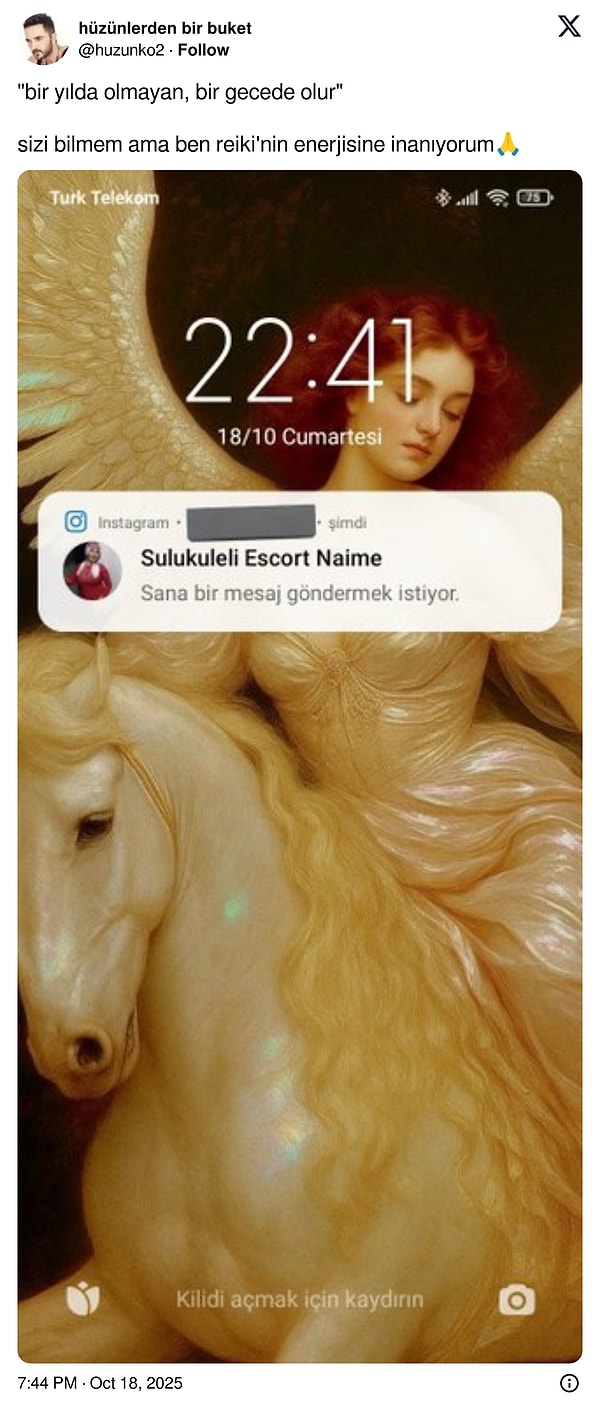Tap the info icon beside the date

click(x=568, y=1383)
